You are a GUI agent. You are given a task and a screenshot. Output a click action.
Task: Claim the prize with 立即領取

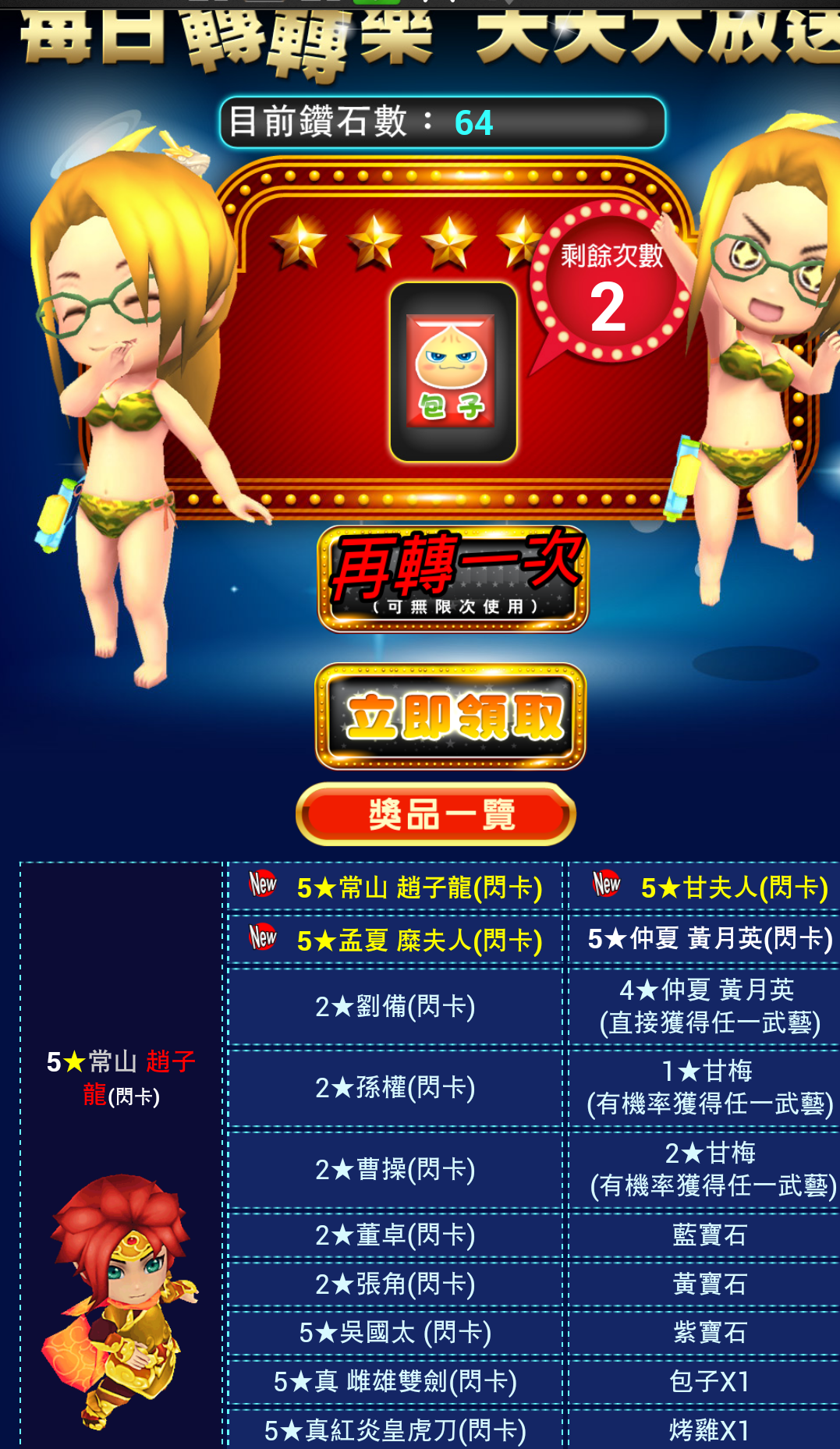click(451, 717)
